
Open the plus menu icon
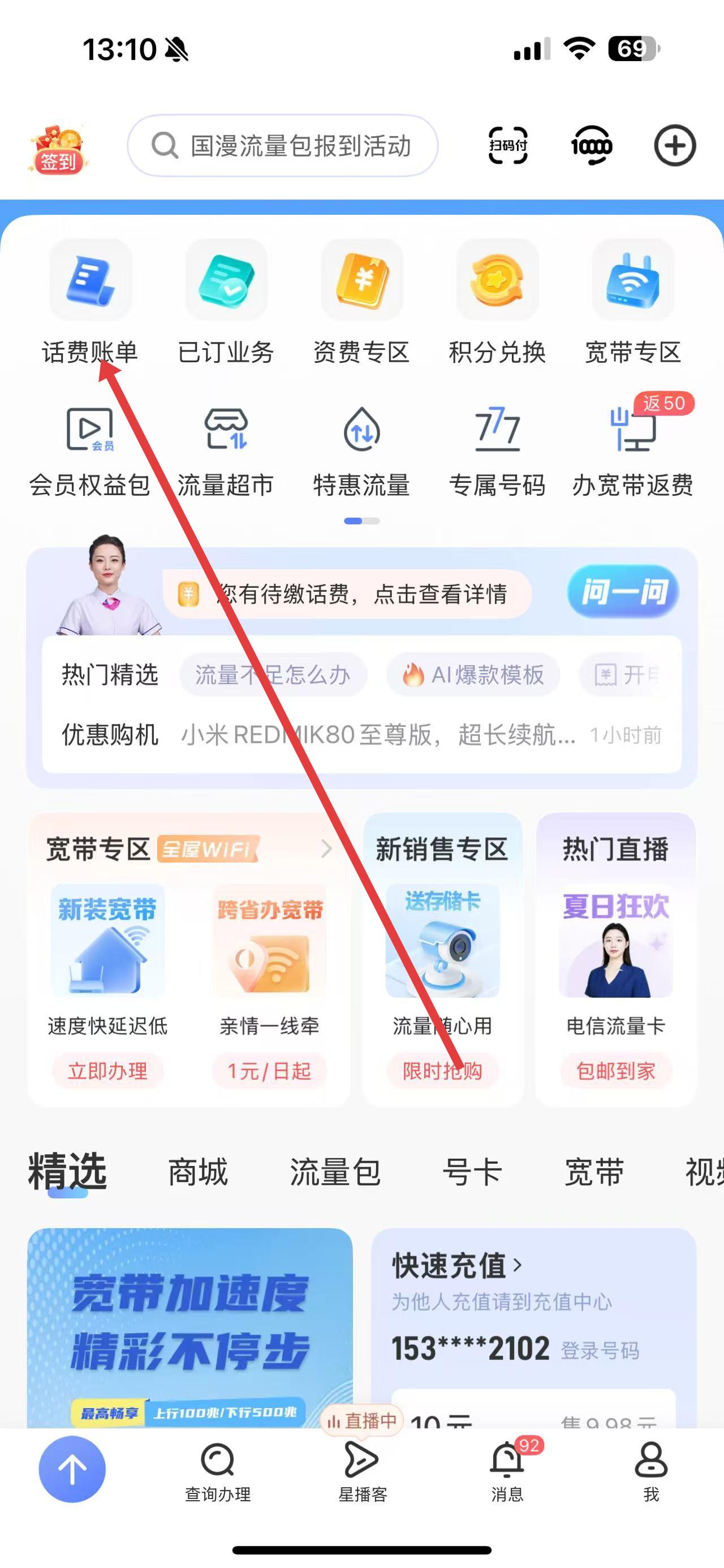point(675,145)
